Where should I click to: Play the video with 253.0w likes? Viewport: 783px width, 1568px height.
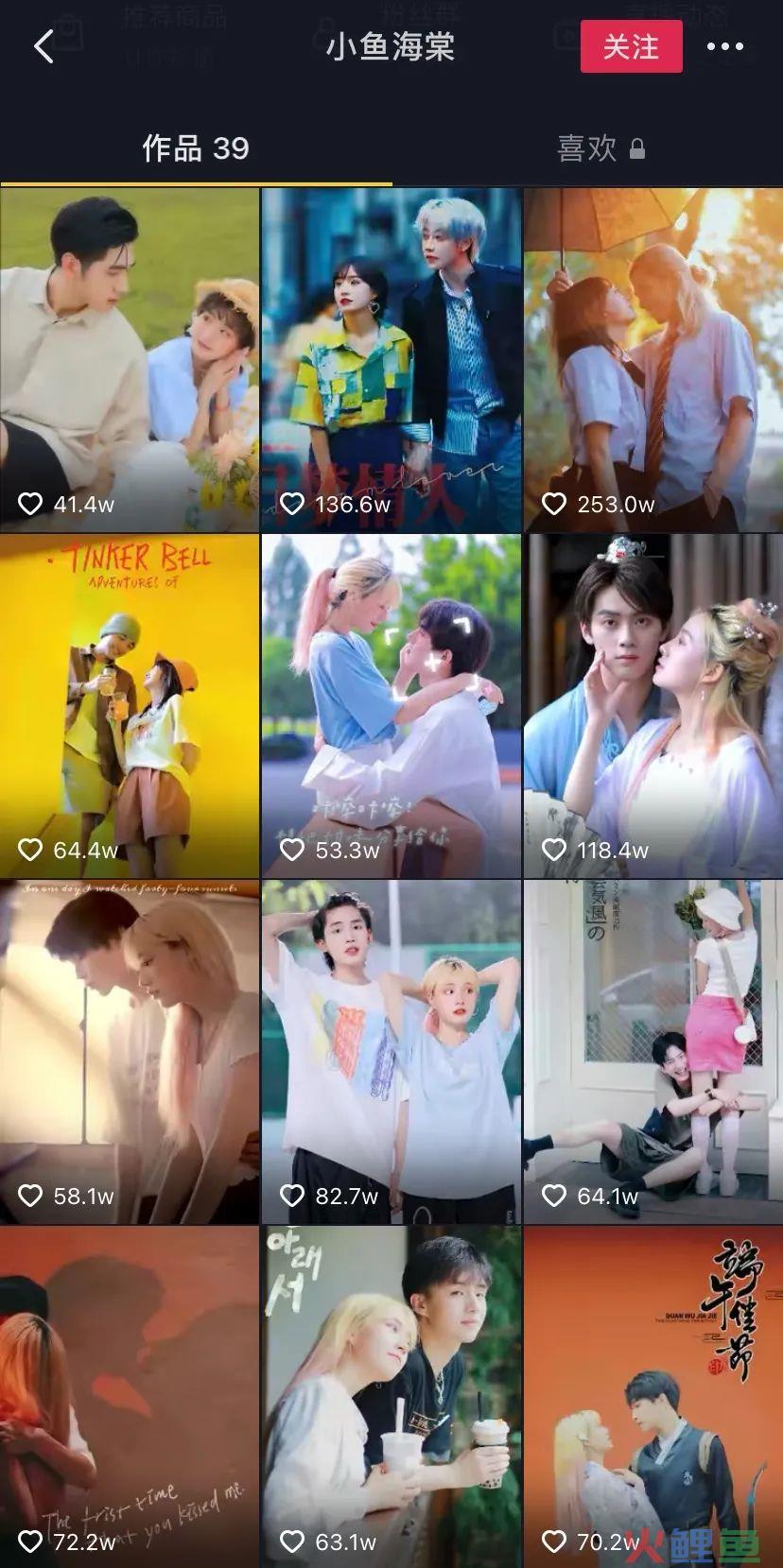tap(653, 359)
